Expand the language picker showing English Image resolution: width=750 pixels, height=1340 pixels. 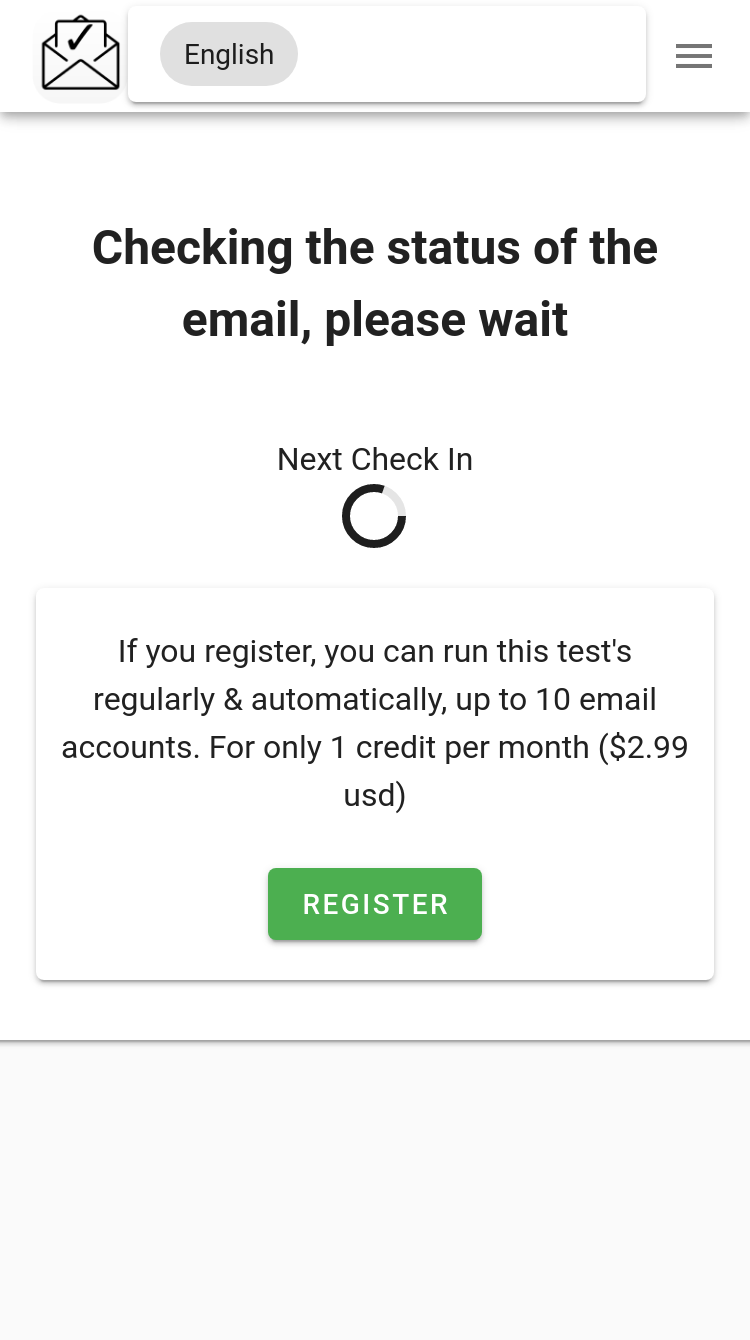[228, 54]
